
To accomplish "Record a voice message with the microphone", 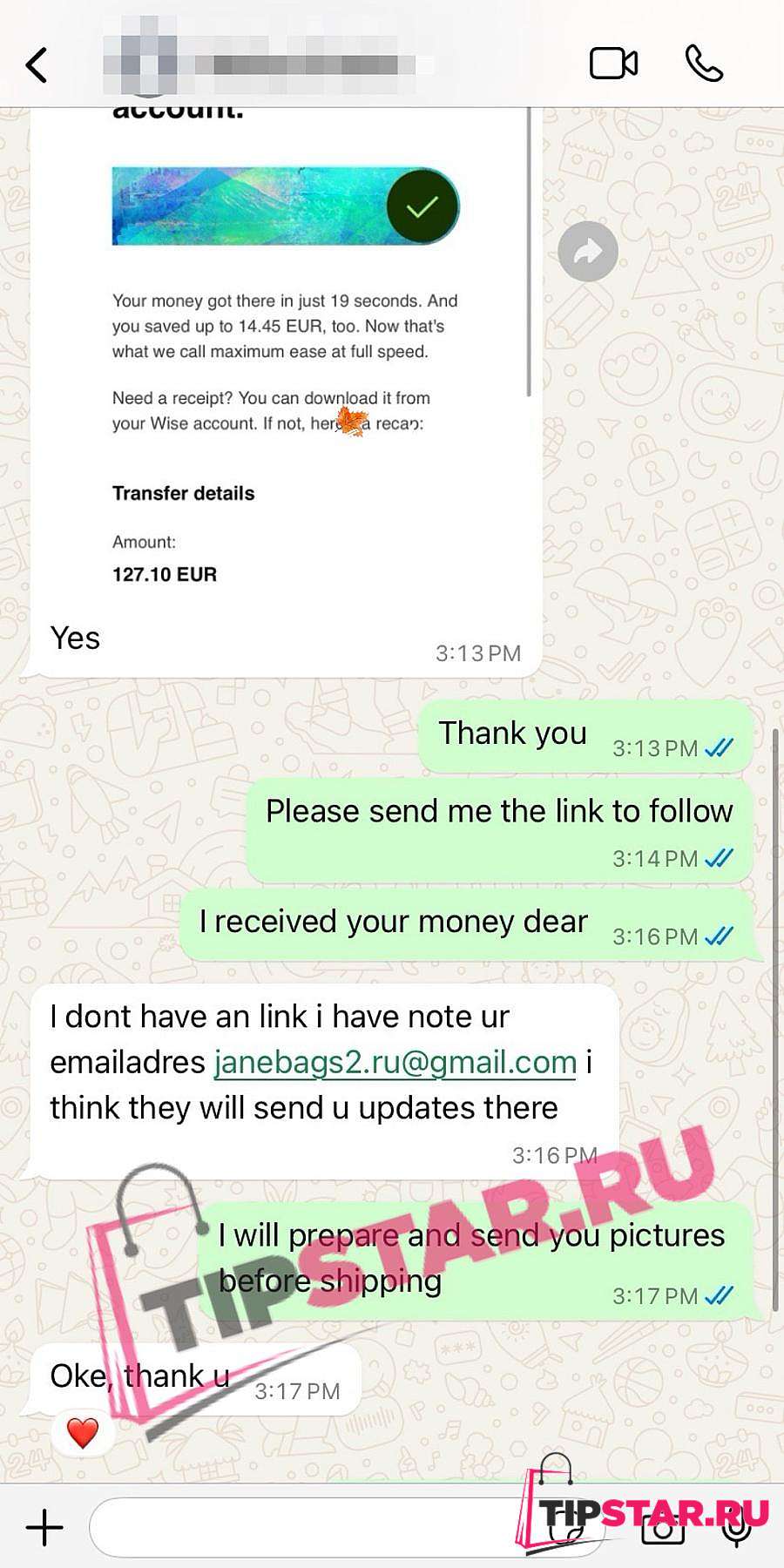I will coord(737,1529).
